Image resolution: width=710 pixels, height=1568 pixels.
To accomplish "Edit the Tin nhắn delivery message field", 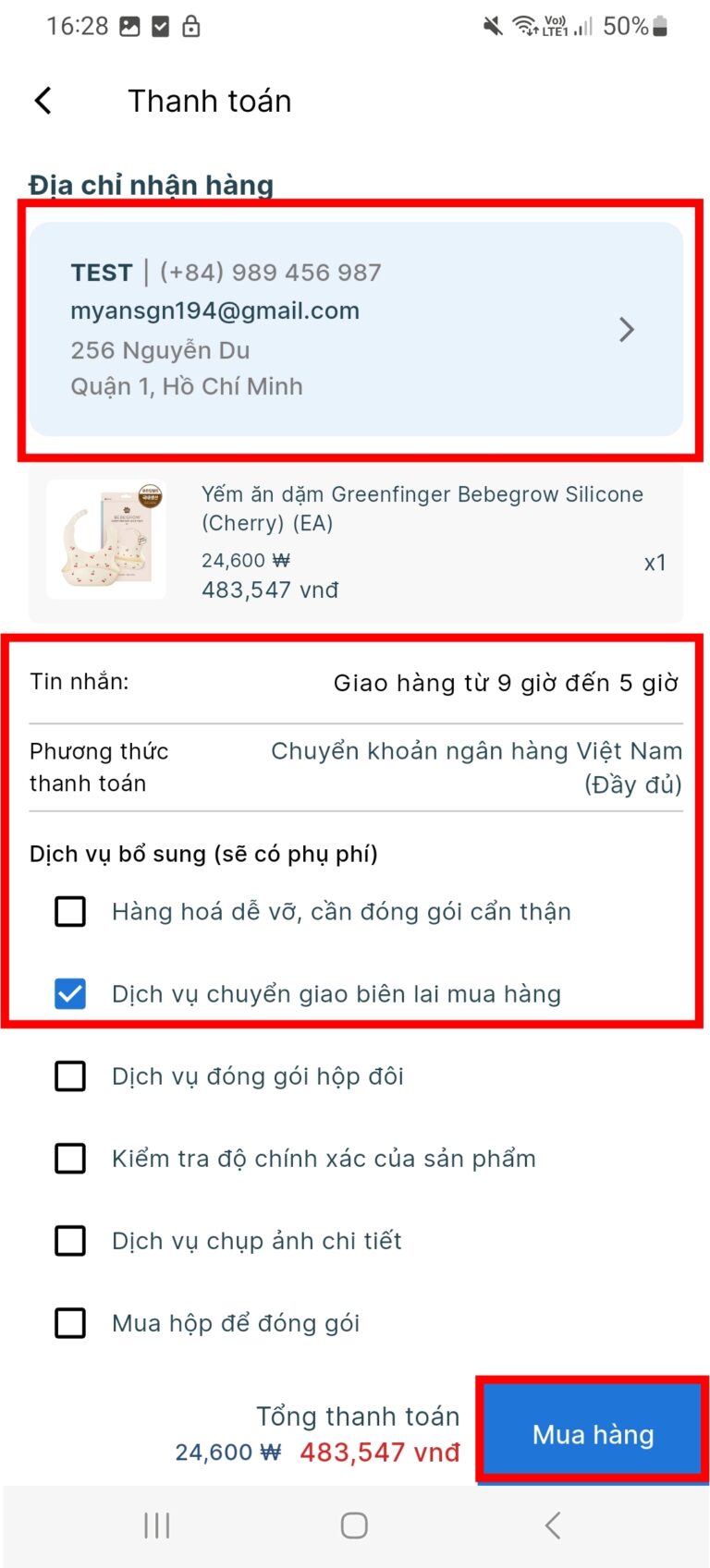I will click(x=505, y=684).
